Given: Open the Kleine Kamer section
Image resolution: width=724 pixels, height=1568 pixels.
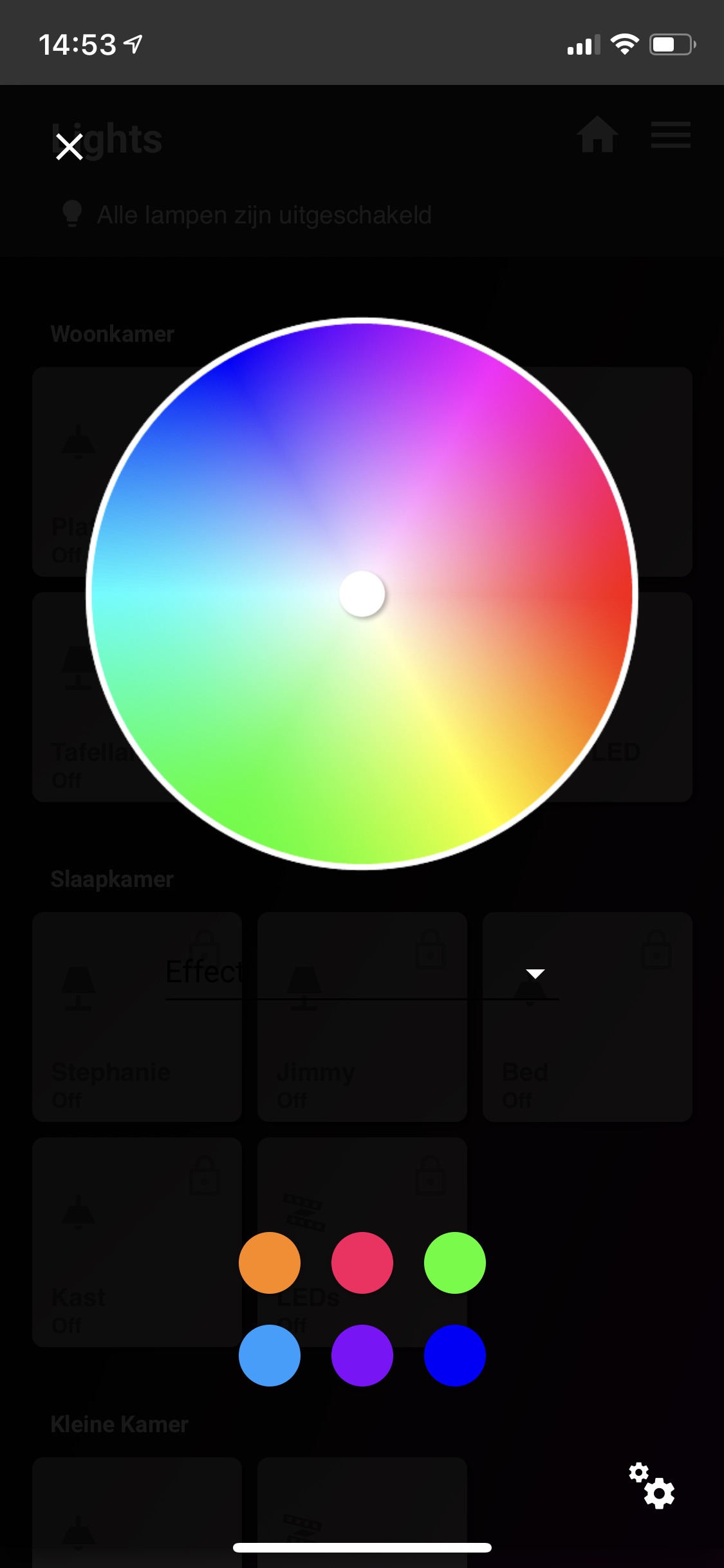Looking at the screenshot, I should 120,1424.
